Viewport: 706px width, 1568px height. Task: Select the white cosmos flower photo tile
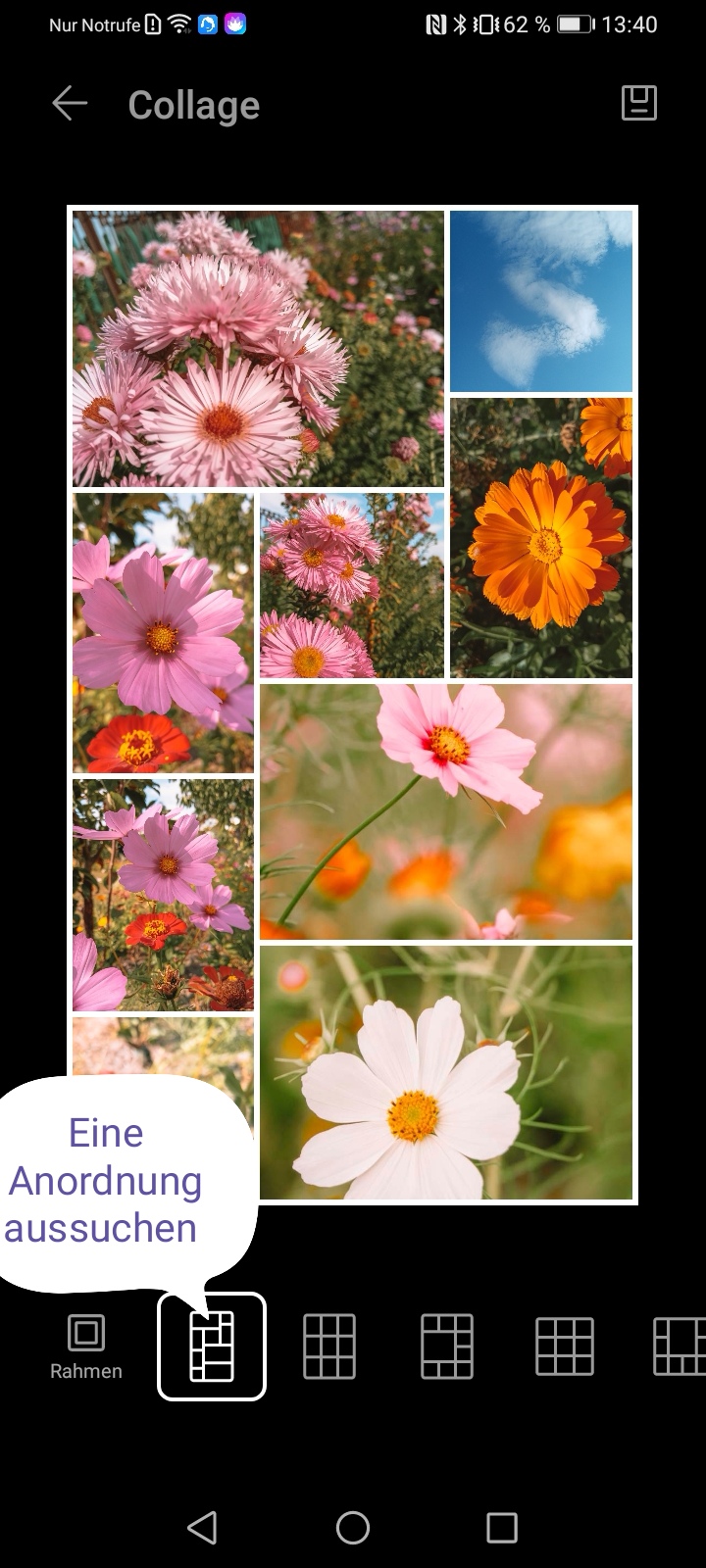pos(446,1072)
